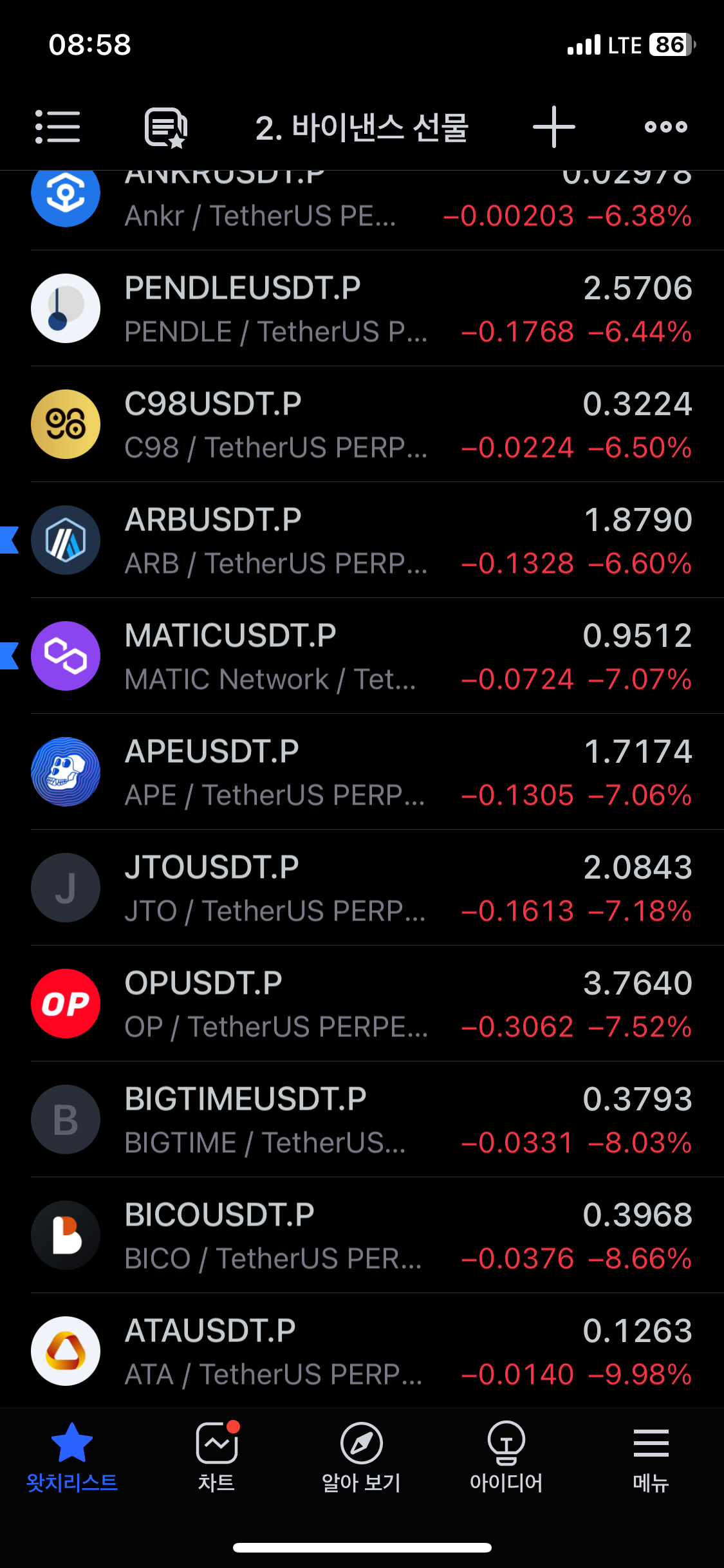Open the ATAUSDT.P row
724x1568 pixels.
pyautogui.click(x=362, y=1351)
